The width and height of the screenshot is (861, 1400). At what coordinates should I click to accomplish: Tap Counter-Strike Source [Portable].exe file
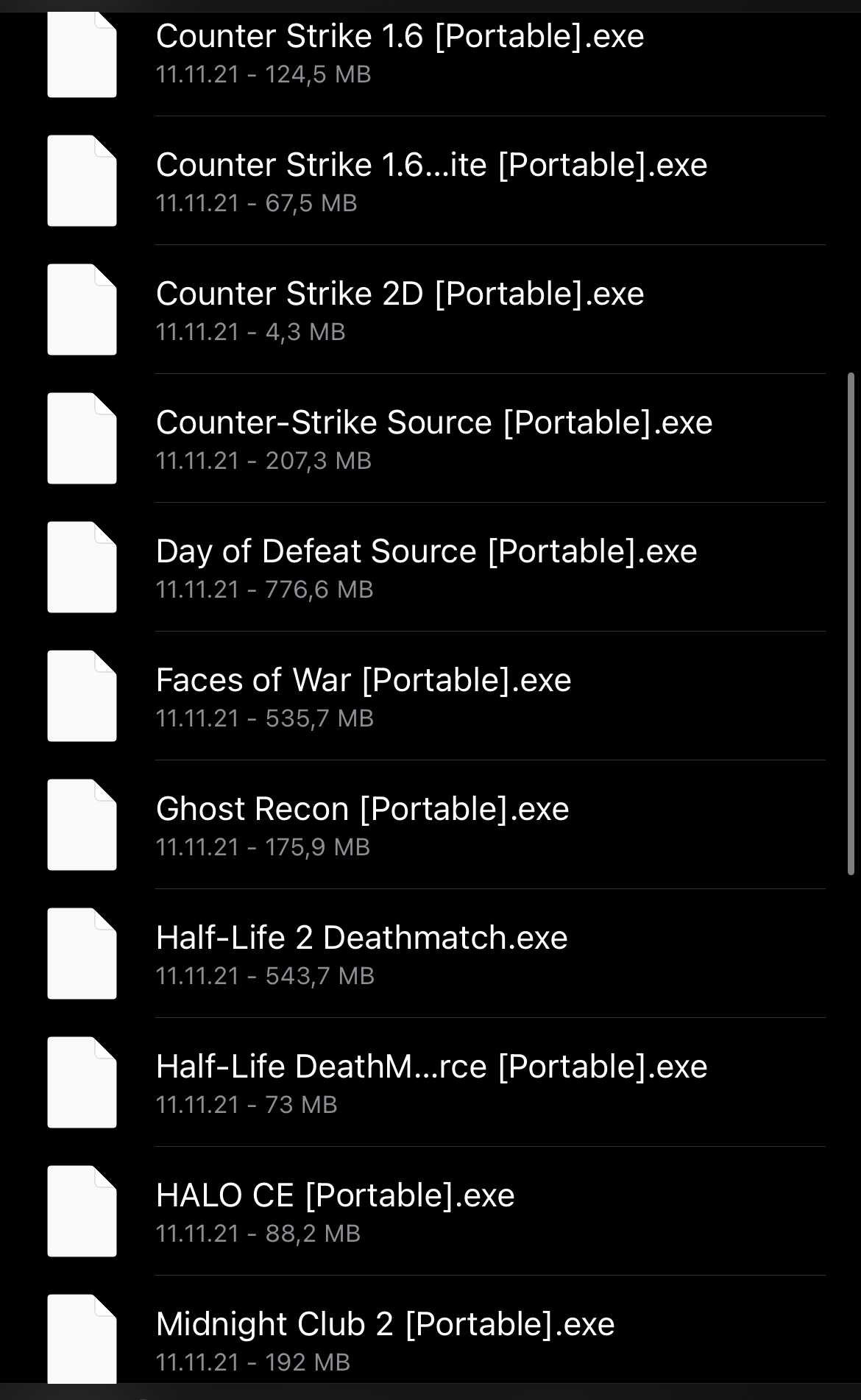tap(434, 439)
